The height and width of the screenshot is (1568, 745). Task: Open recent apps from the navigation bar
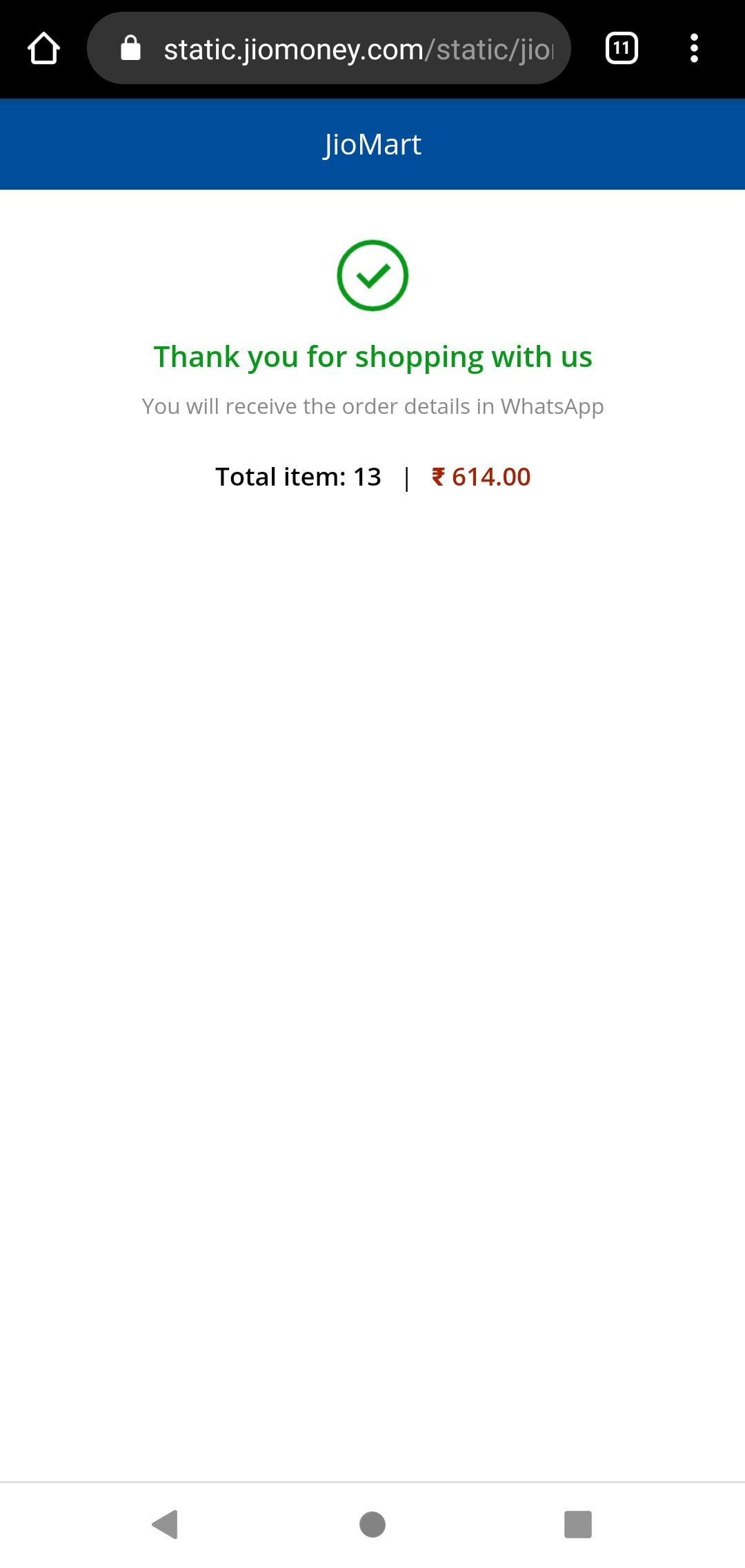578,1524
